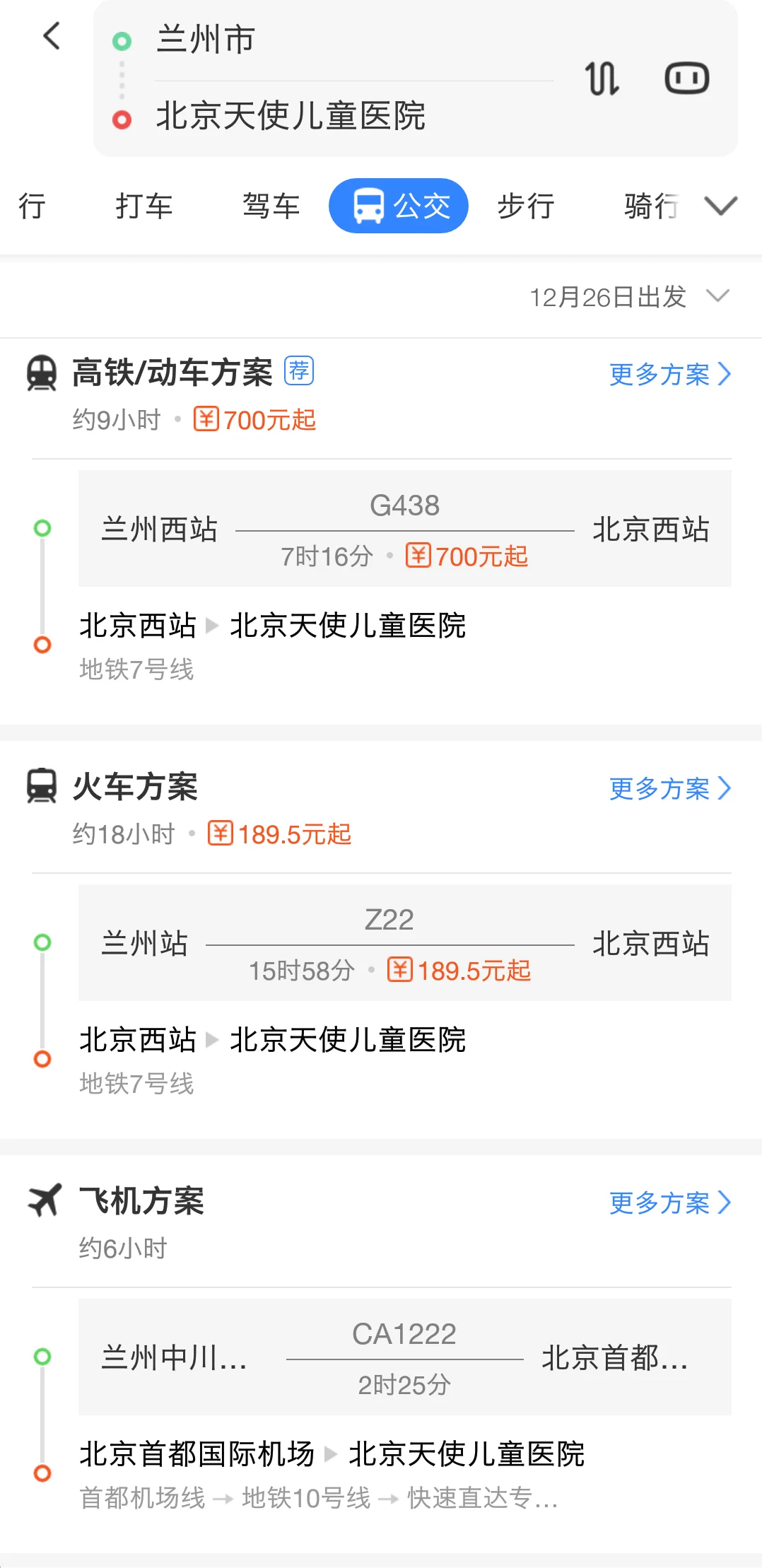Tap the back arrow at top left

click(x=50, y=37)
